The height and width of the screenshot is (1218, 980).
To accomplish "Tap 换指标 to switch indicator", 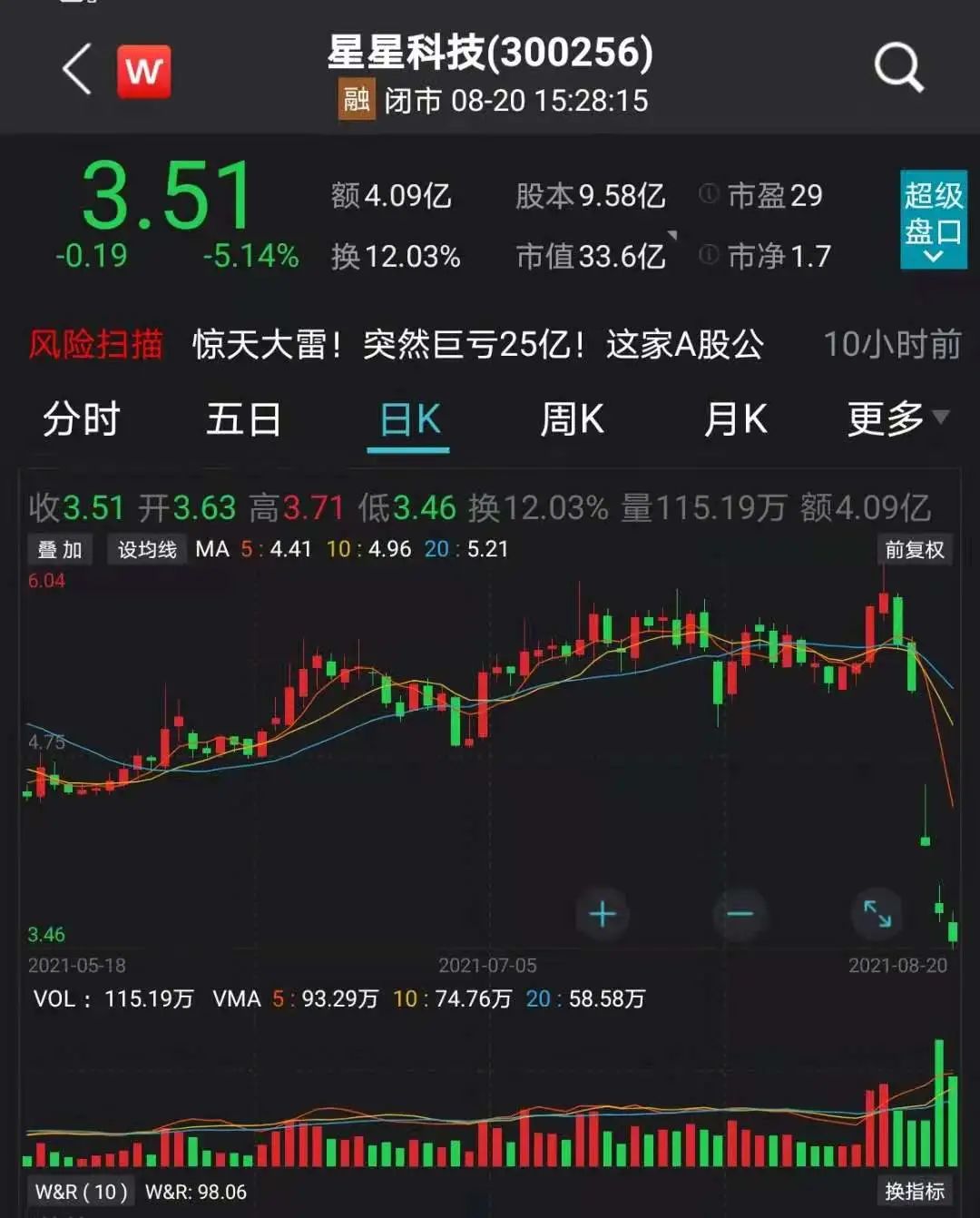I will tap(915, 1192).
